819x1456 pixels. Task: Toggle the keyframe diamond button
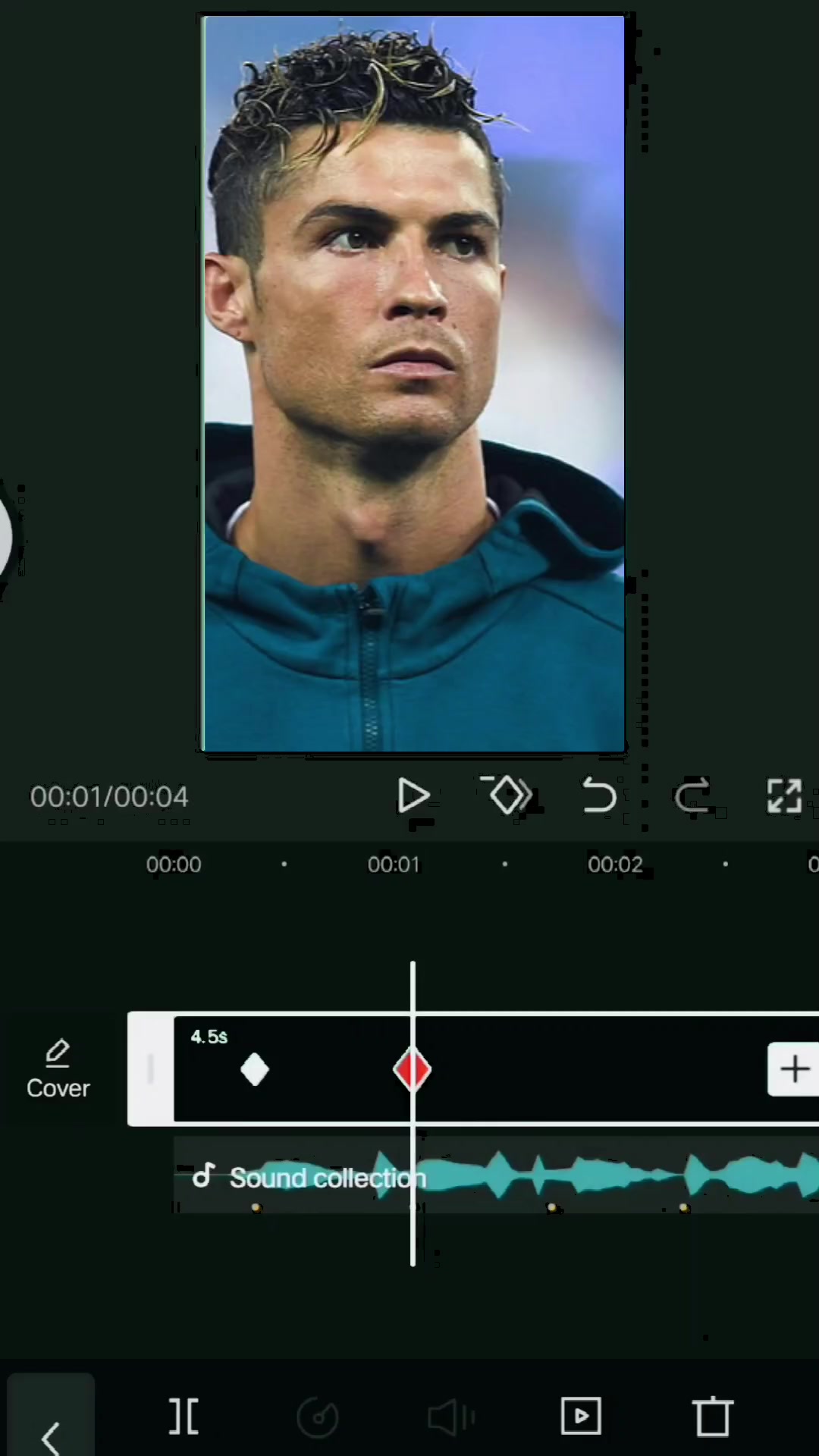tap(508, 795)
